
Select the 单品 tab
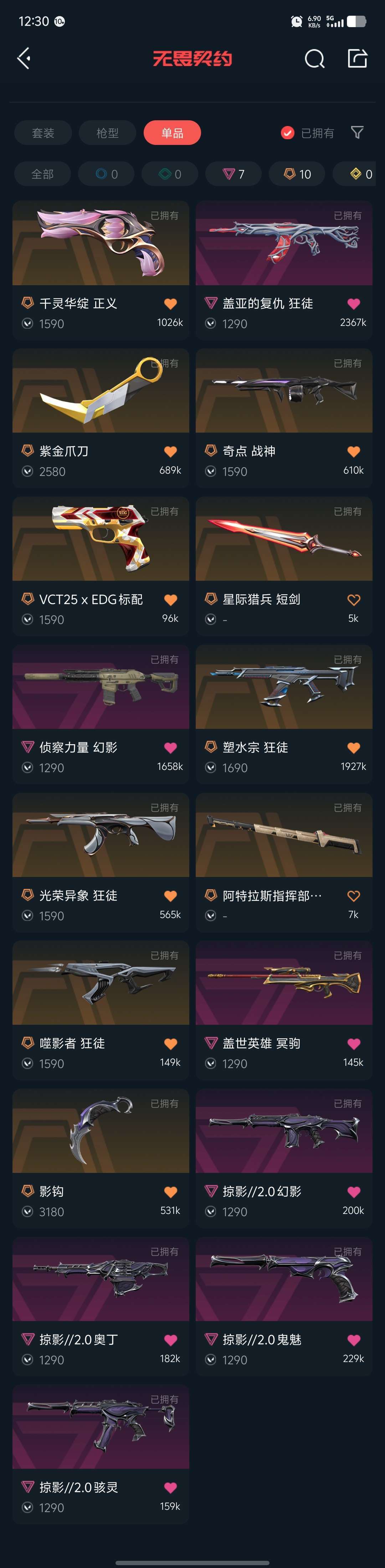pos(172,133)
